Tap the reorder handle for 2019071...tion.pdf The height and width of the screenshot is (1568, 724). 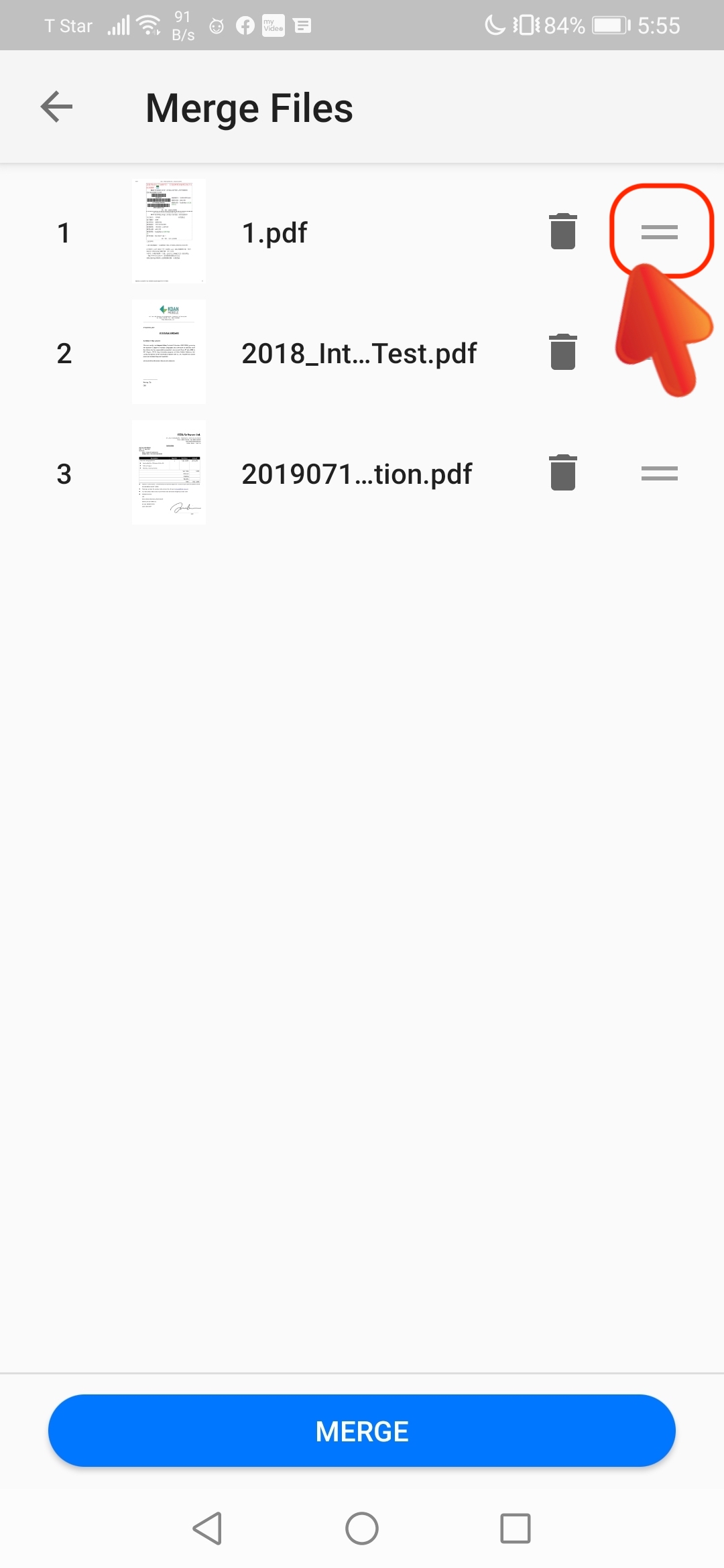pyautogui.click(x=660, y=474)
